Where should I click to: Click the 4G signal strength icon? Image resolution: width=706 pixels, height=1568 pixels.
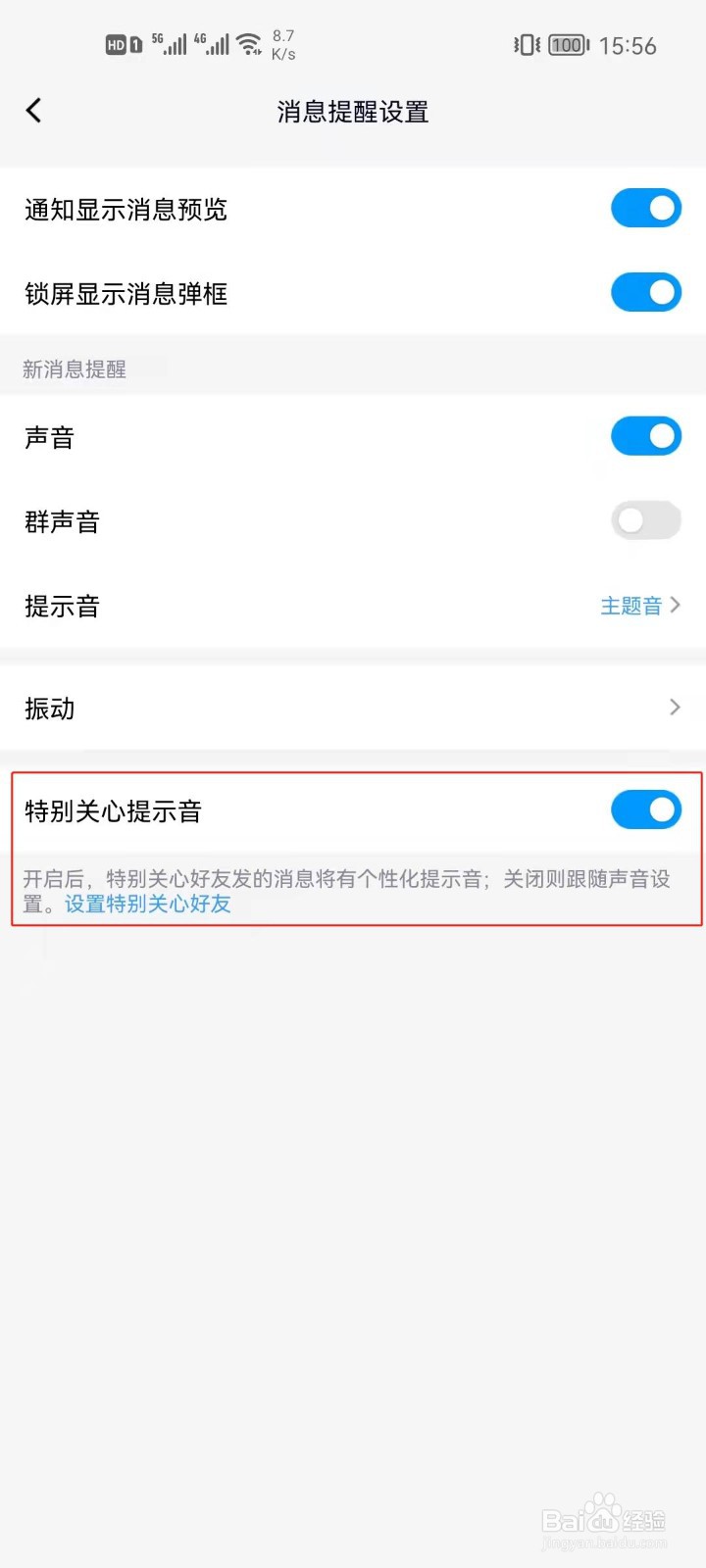(211, 43)
